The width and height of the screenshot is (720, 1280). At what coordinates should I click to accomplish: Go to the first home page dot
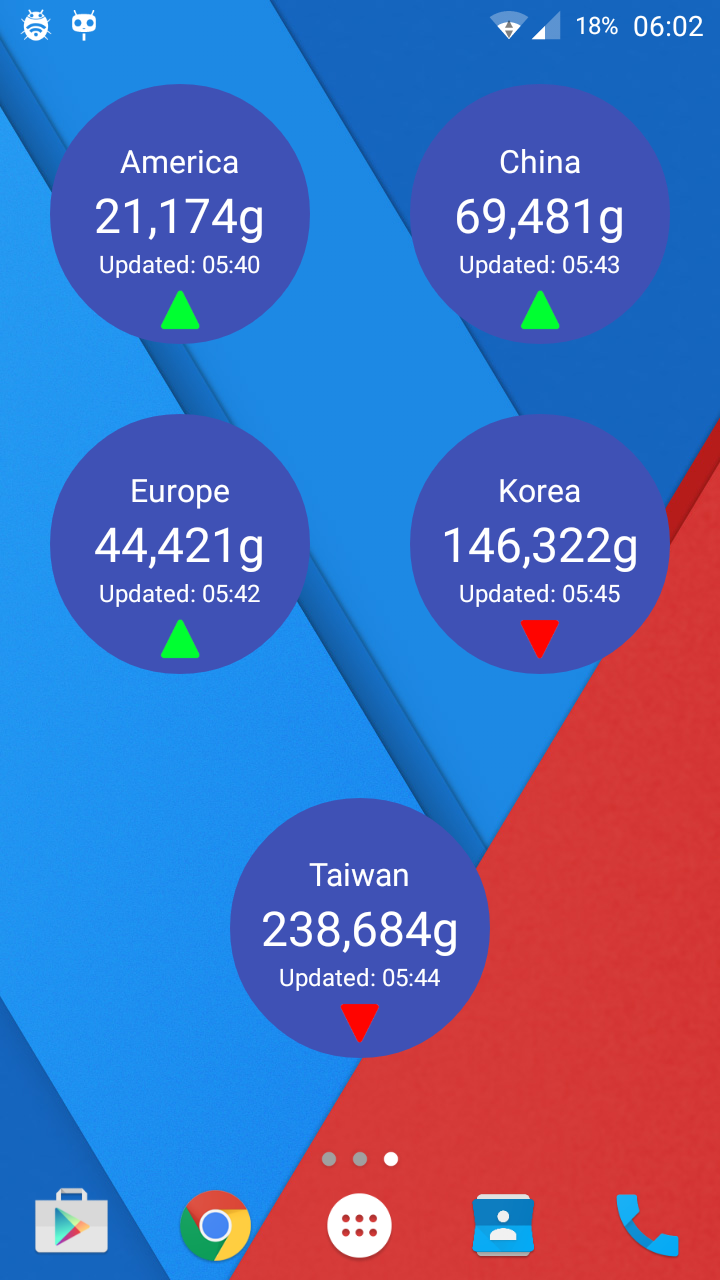pos(329,1159)
